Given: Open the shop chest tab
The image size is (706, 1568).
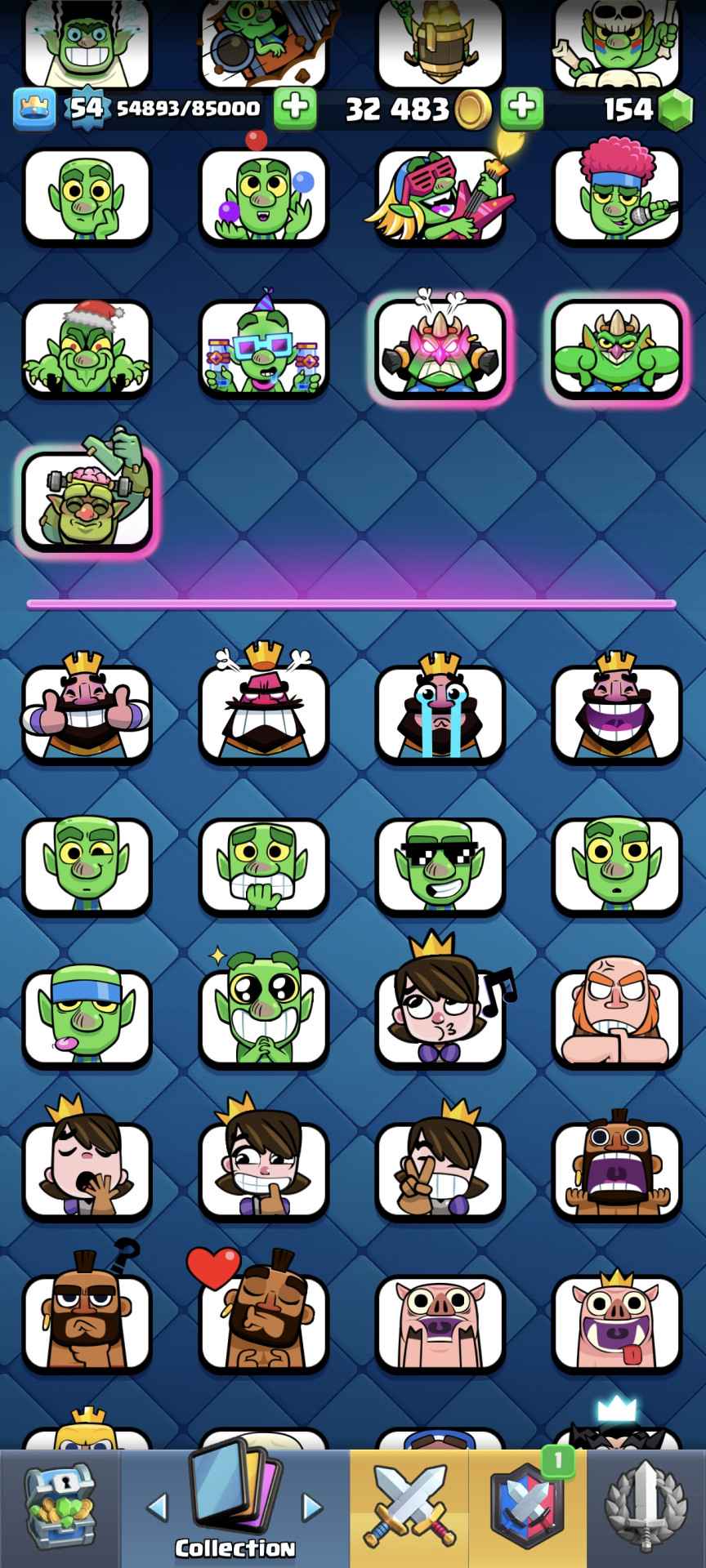Looking at the screenshot, I should pos(60,1509).
